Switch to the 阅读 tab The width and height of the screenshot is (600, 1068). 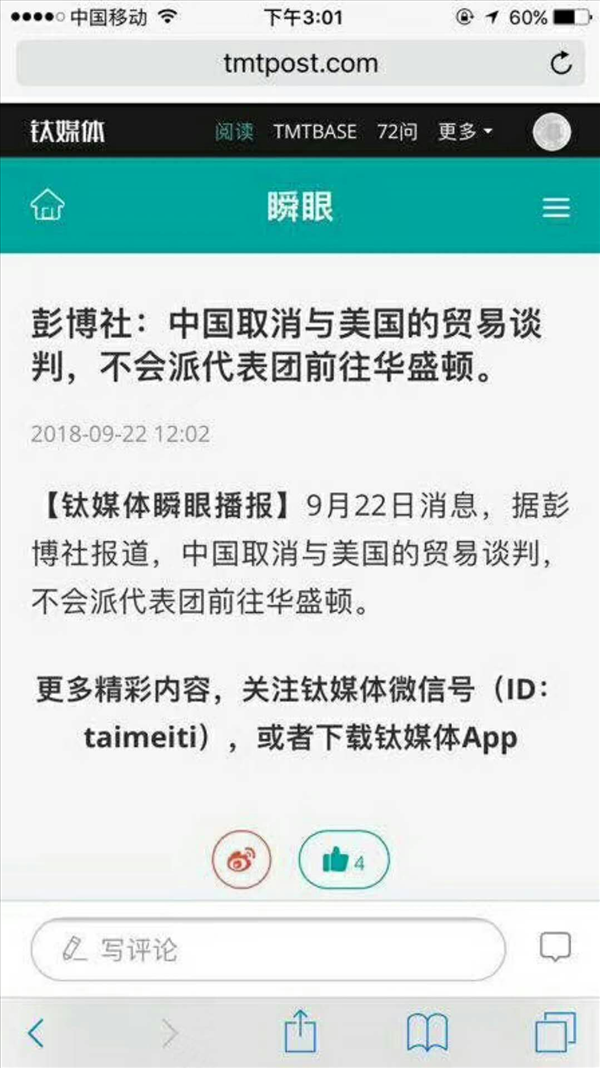(x=234, y=131)
